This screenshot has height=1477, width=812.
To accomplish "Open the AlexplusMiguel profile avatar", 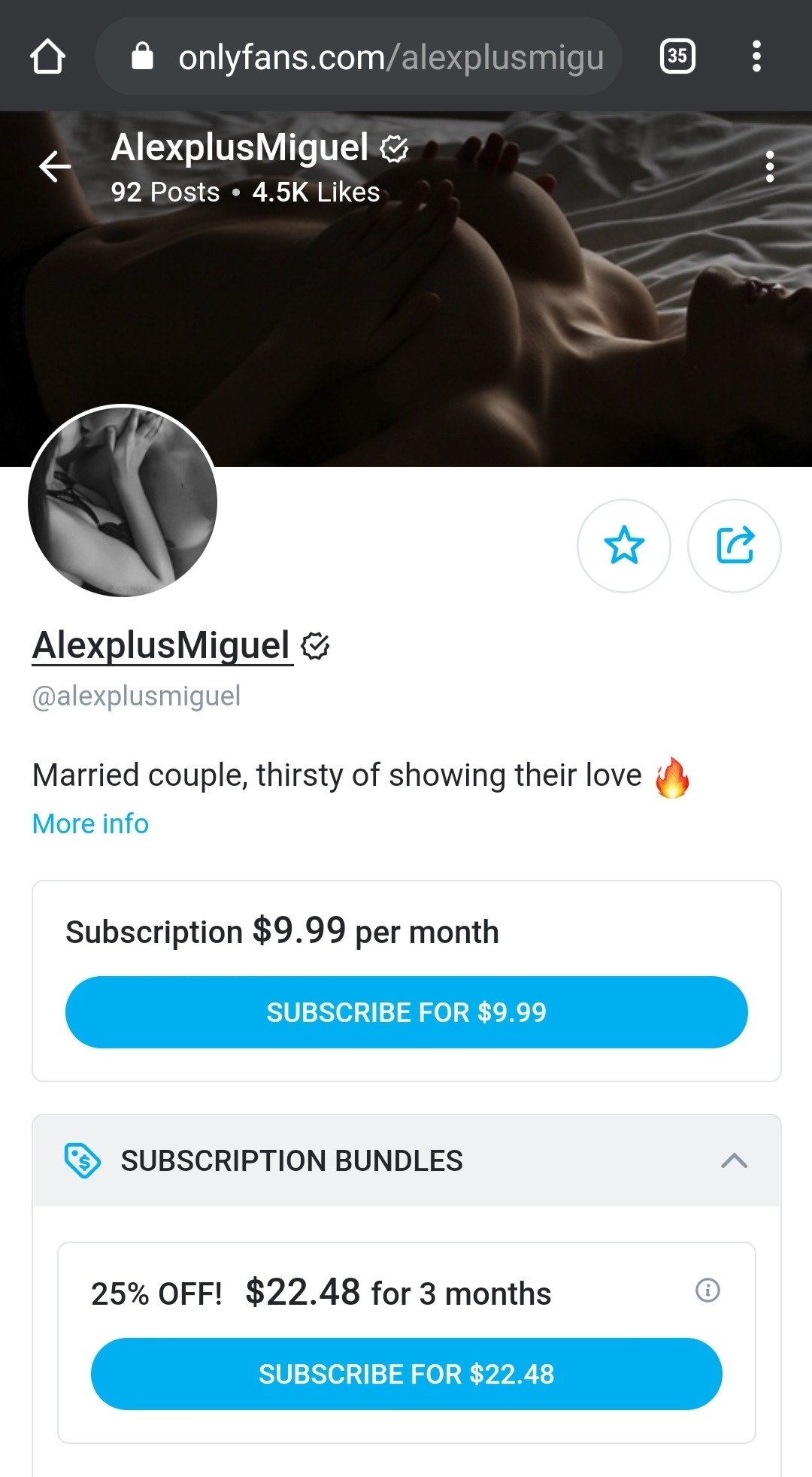I will pos(123,501).
